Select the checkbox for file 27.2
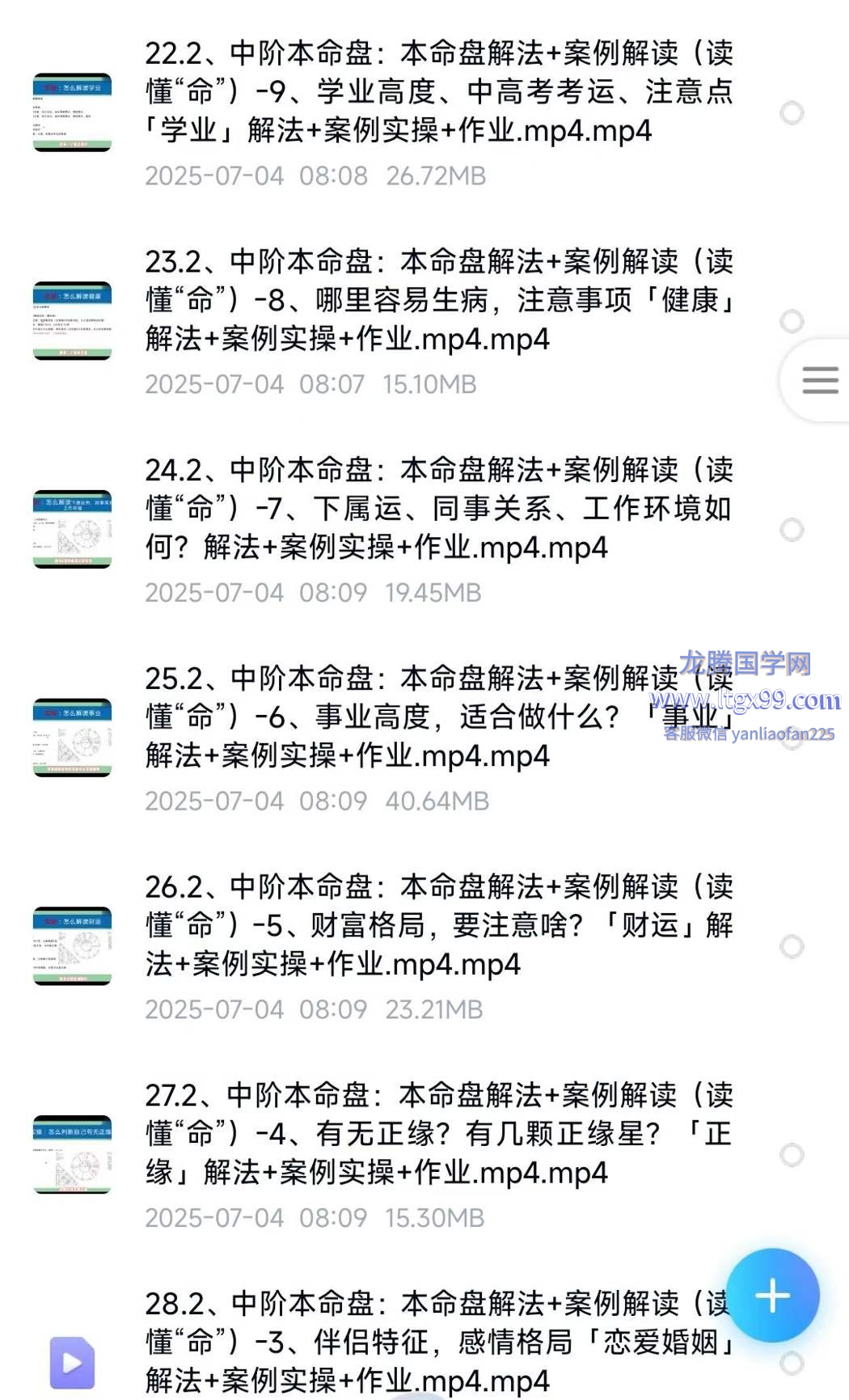Image resolution: width=849 pixels, height=1400 pixels. tap(792, 1155)
